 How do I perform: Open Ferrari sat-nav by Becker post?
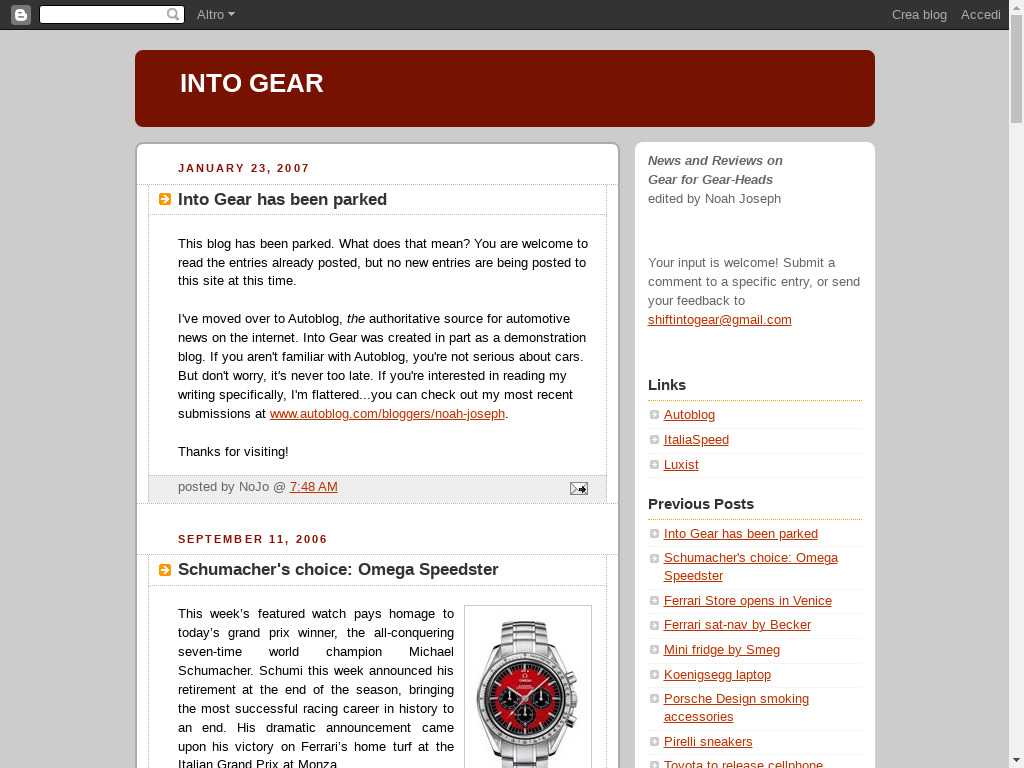tap(737, 624)
